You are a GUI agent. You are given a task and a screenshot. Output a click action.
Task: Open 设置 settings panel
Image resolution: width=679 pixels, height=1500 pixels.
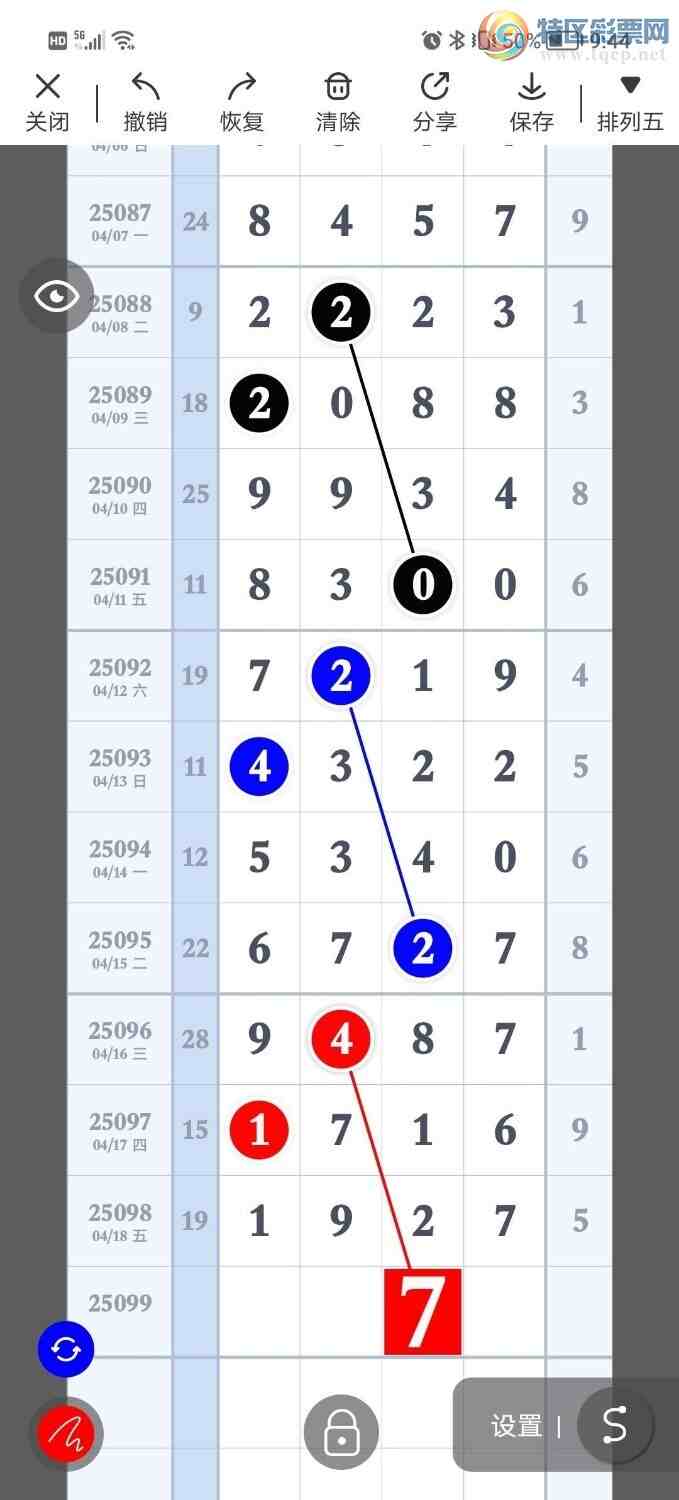click(x=516, y=1426)
